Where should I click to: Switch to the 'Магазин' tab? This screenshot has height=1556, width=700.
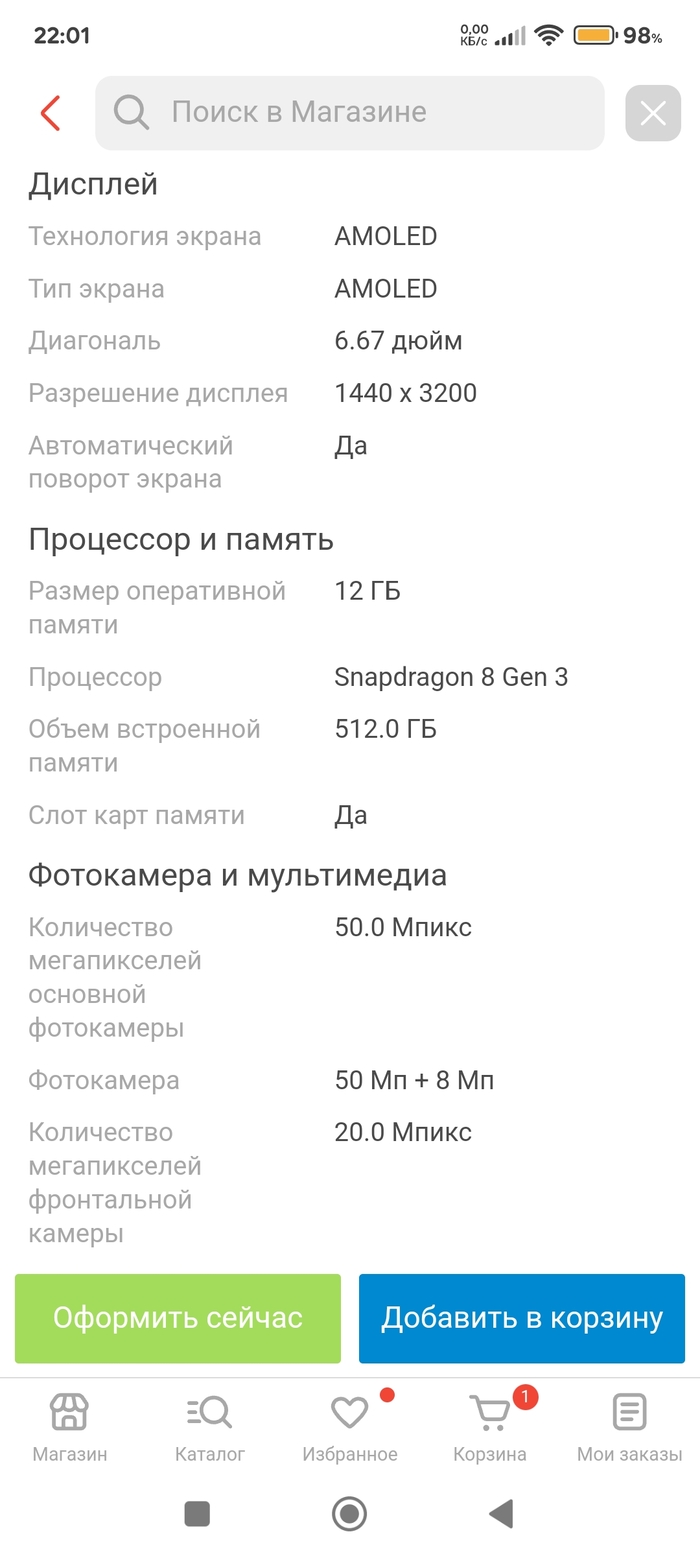pyautogui.click(x=70, y=1427)
